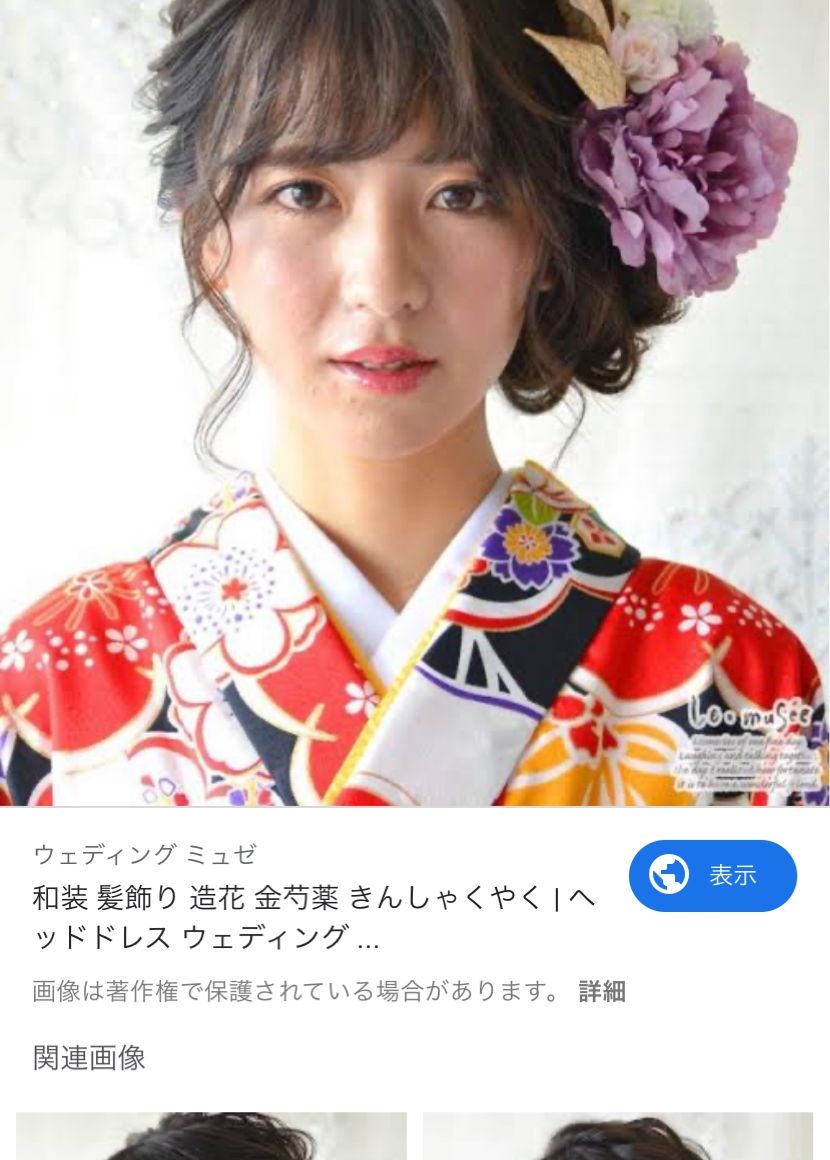Open the first related image under 関連画像
This screenshot has height=1160, width=830.
click(x=211, y=1137)
